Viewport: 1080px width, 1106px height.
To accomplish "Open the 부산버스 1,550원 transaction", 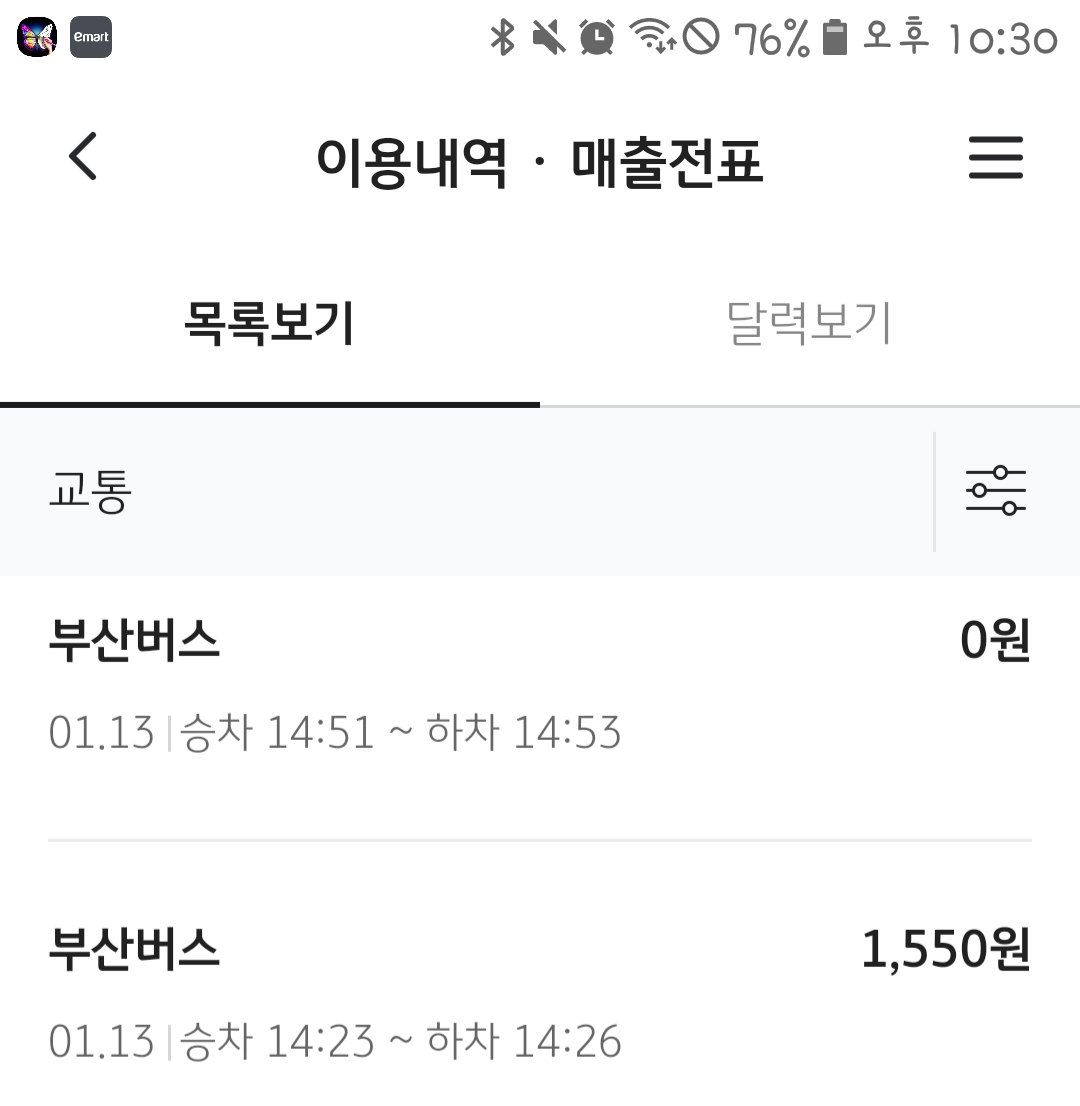I will 539,993.
